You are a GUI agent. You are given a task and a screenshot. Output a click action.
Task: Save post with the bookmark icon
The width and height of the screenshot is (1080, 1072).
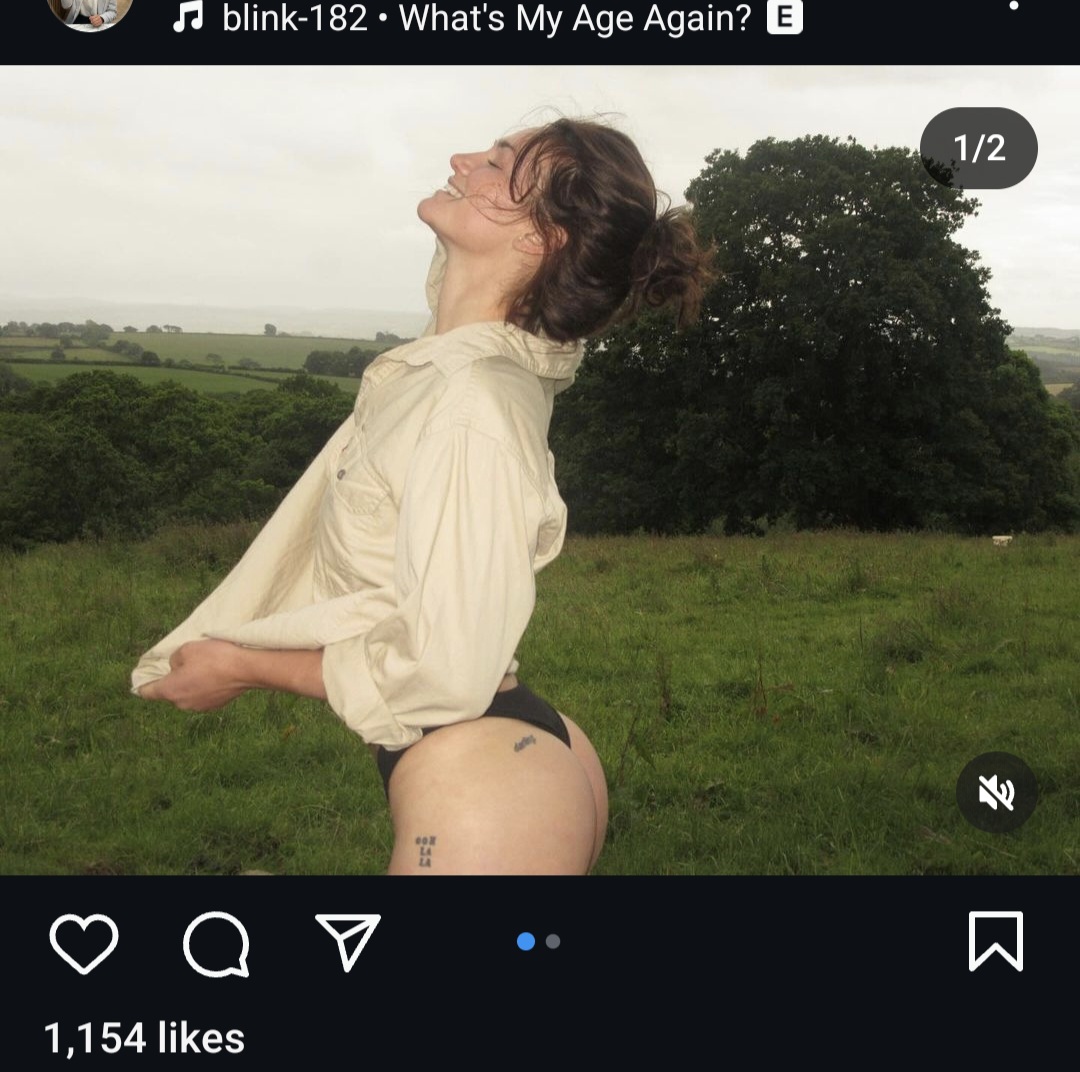pyautogui.click(x=995, y=941)
